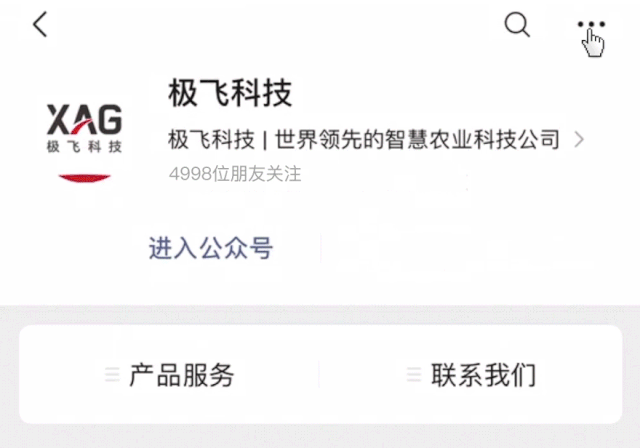Viewport: 640px width, 448px height.
Task: Search within this official account
Action: tap(517, 25)
